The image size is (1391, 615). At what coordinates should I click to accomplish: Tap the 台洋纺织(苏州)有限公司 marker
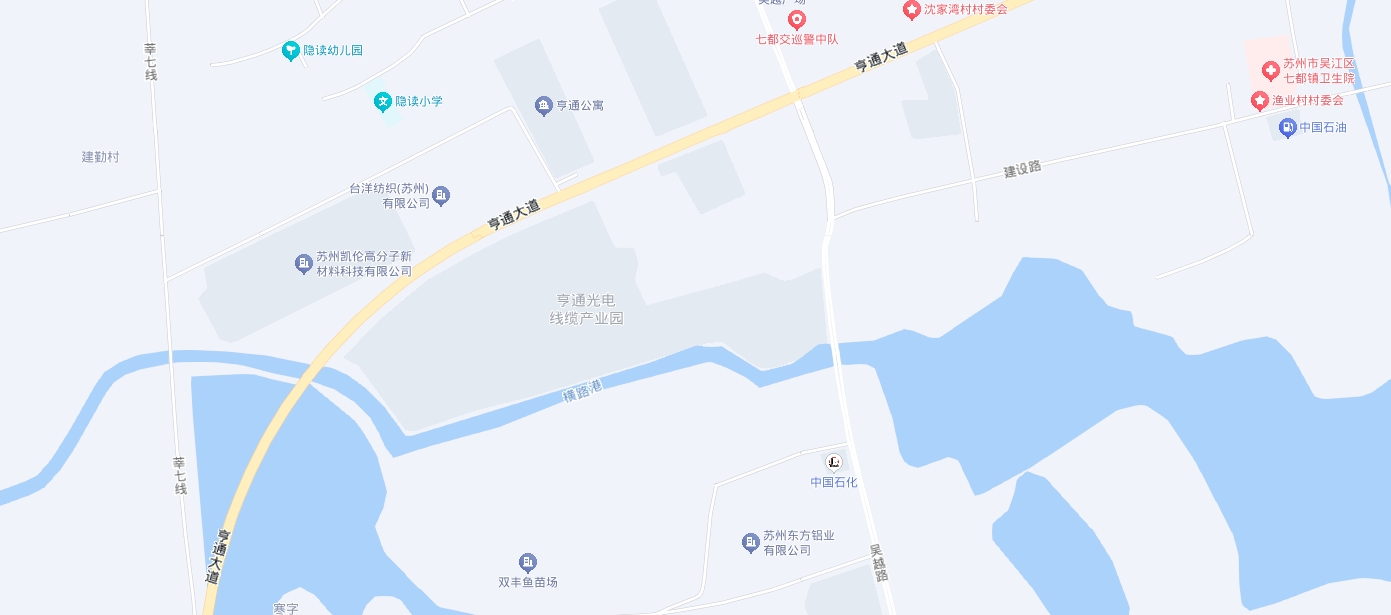(441, 195)
